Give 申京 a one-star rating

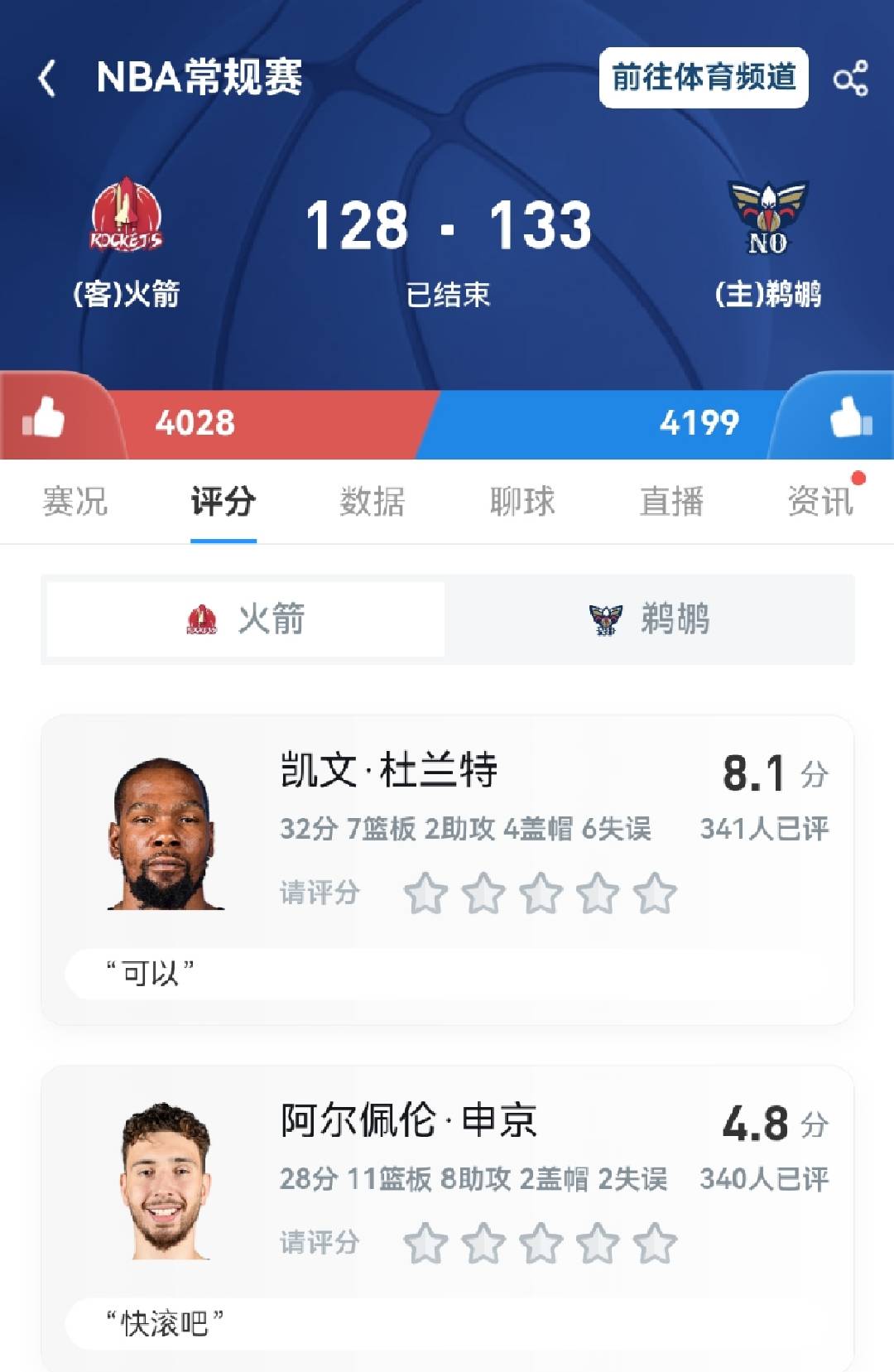click(428, 1242)
